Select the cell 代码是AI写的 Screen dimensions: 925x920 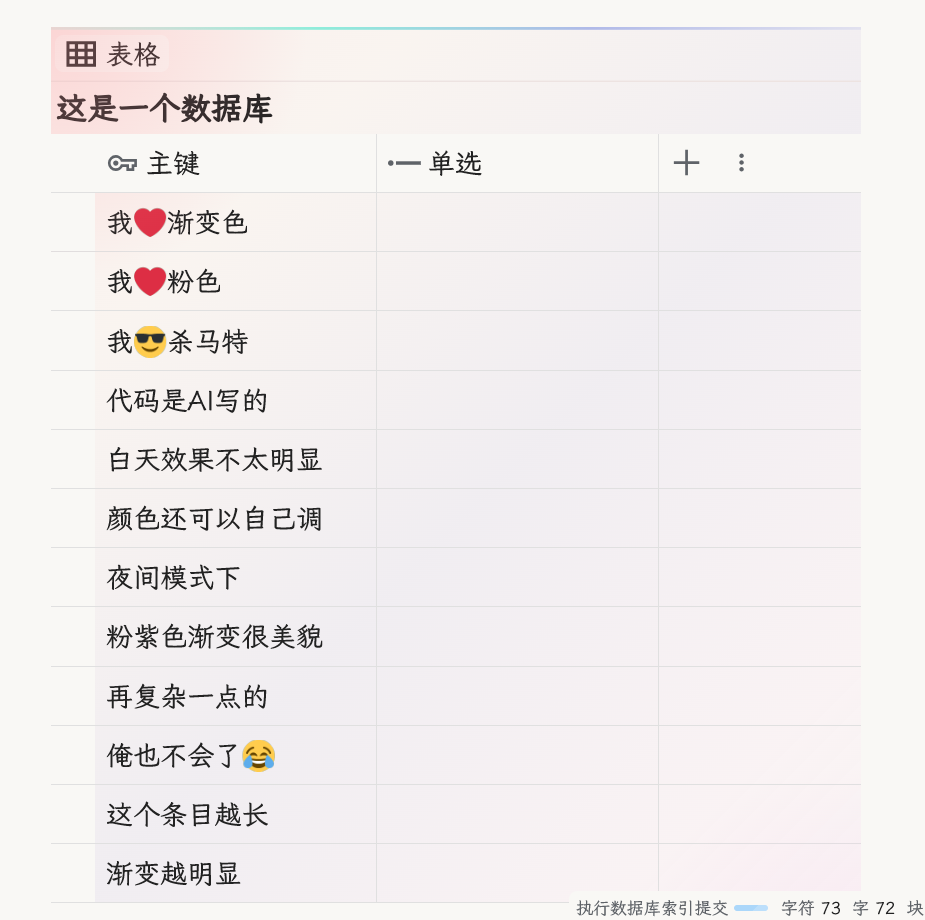(188, 401)
